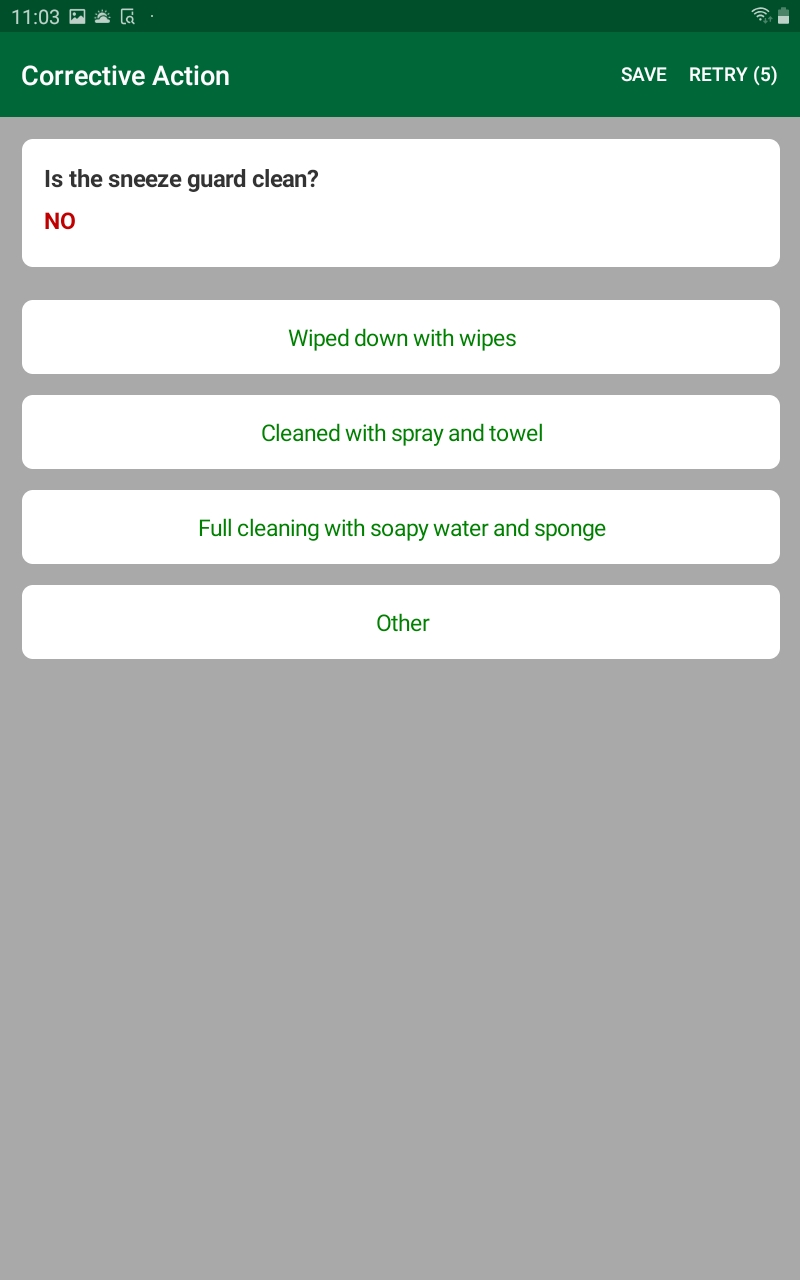Tap the battery status icon
Viewport: 800px width, 1280px height.
click(786, 16)
